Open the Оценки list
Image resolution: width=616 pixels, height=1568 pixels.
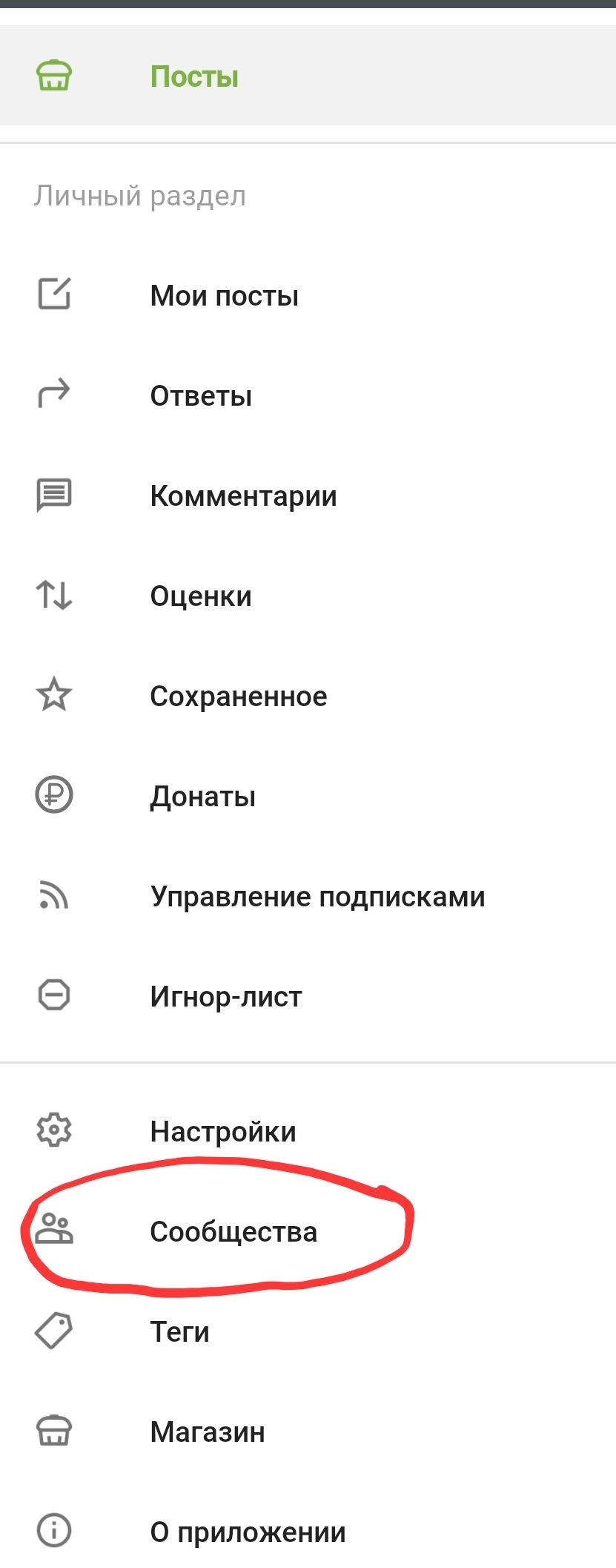point(201,596)
